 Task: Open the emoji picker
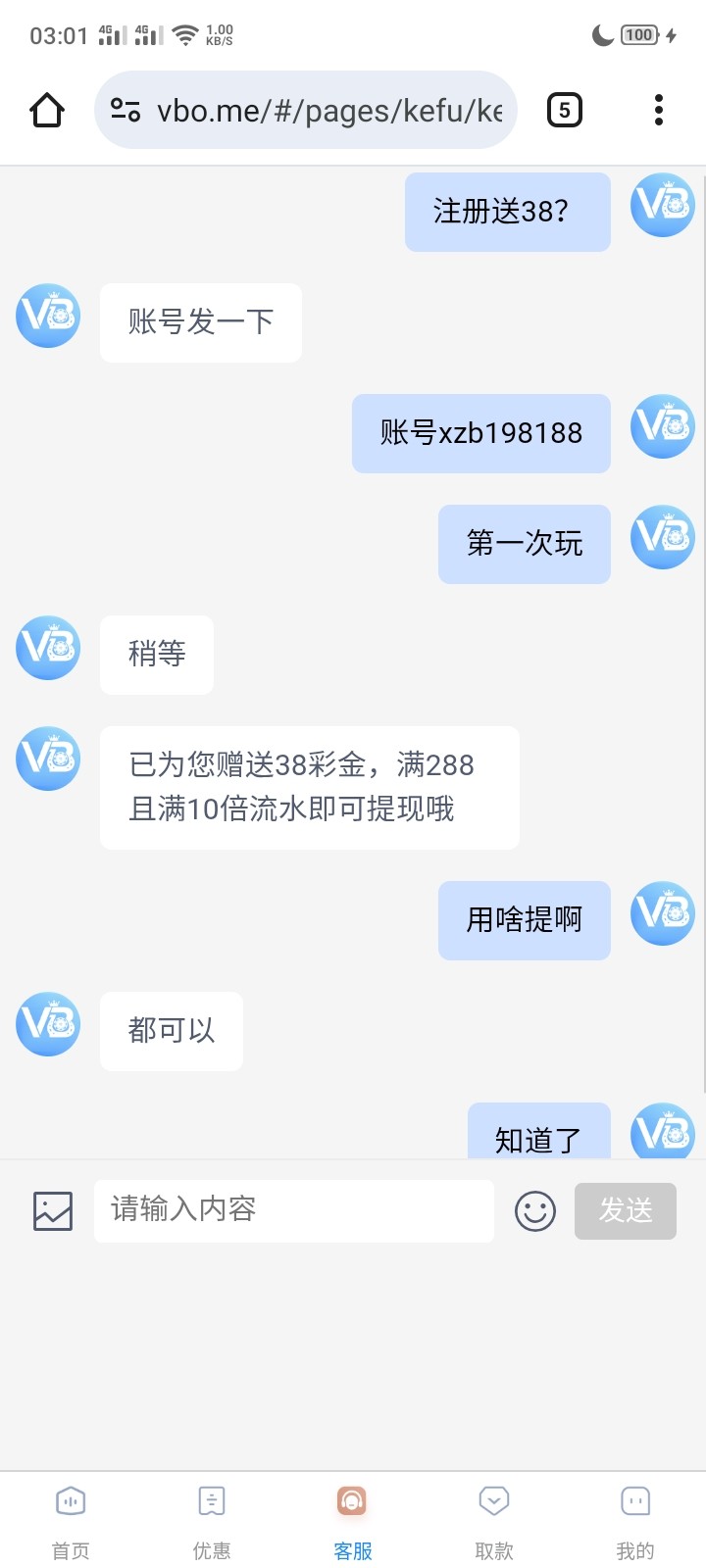point(535,1211)
